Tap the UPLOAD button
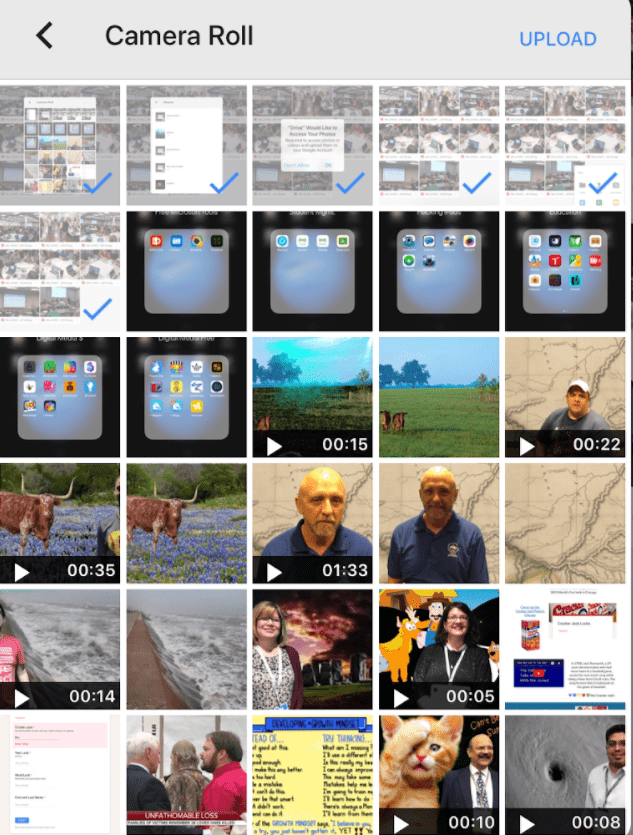The width and height of the screenshot is (633, 835). click(557, 39)
